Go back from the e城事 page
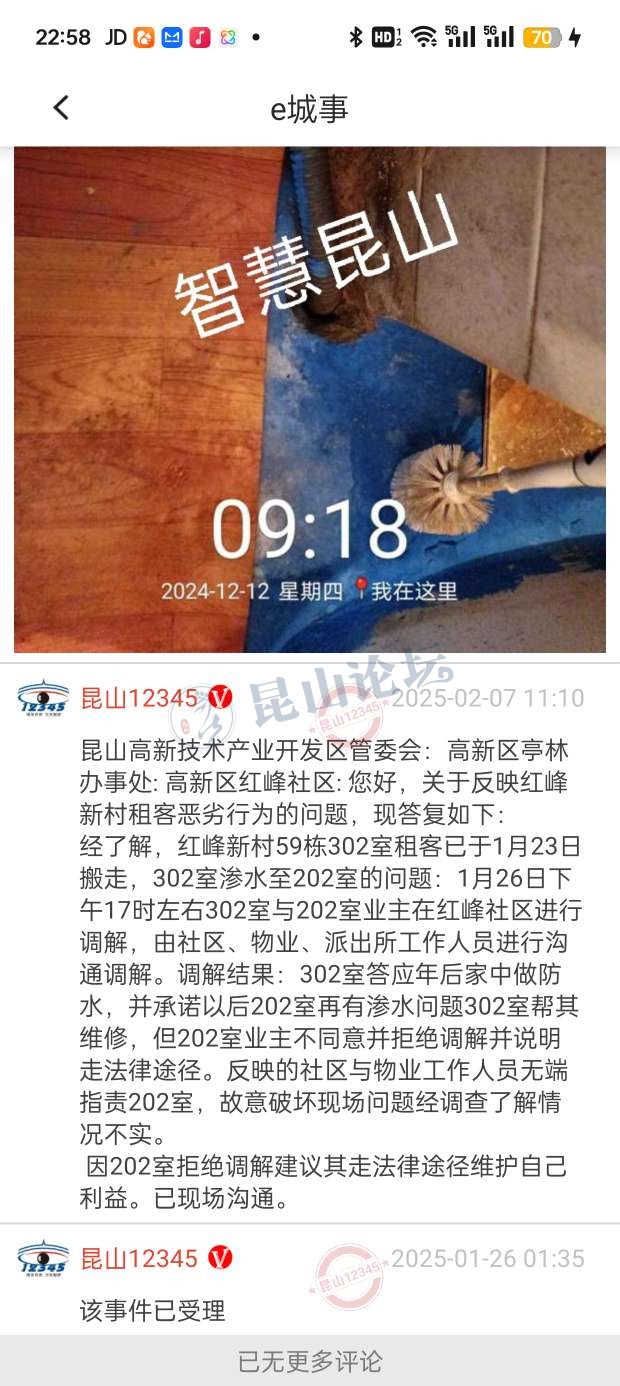 click(x=61, y=108)
